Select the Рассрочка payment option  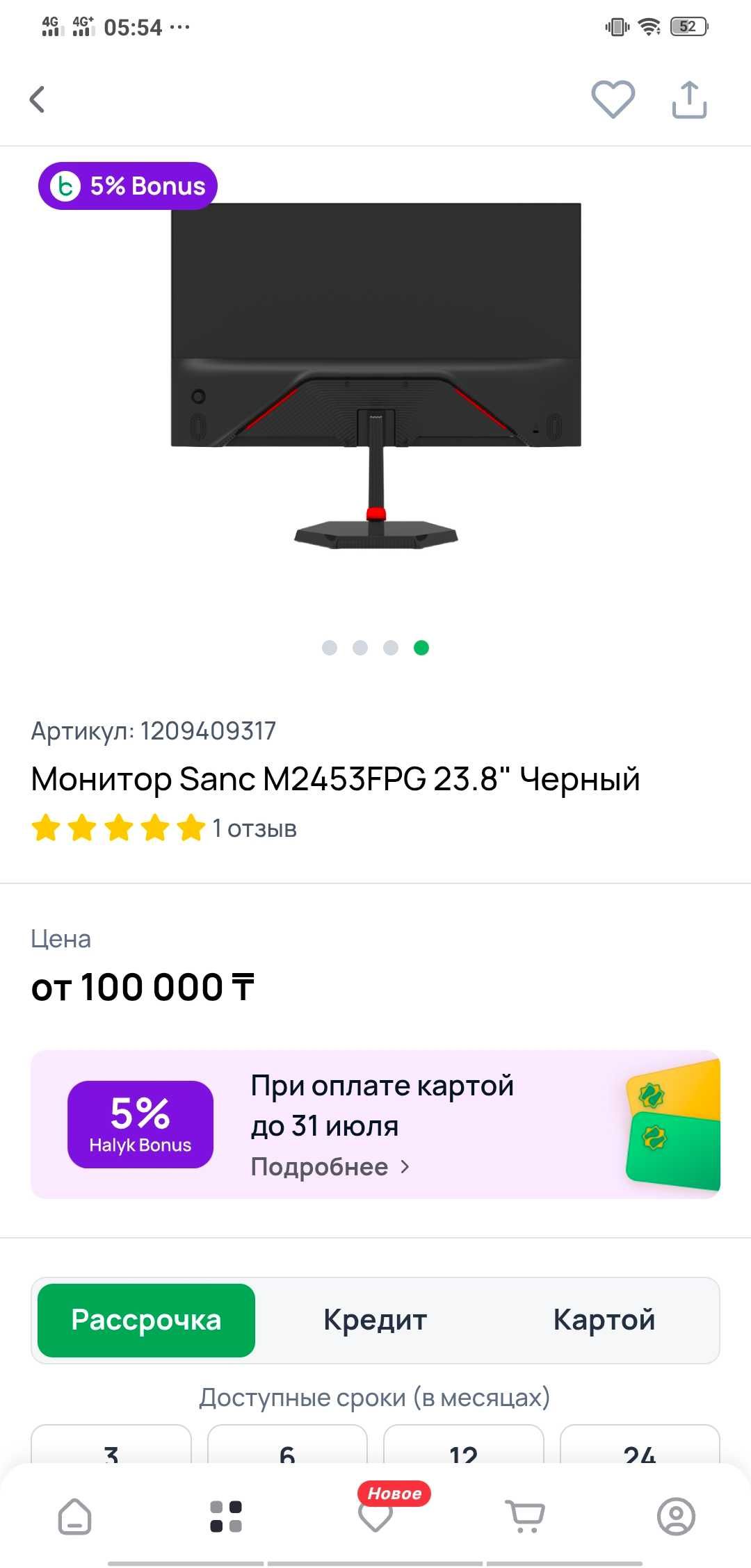click(x=146, y=1320)
